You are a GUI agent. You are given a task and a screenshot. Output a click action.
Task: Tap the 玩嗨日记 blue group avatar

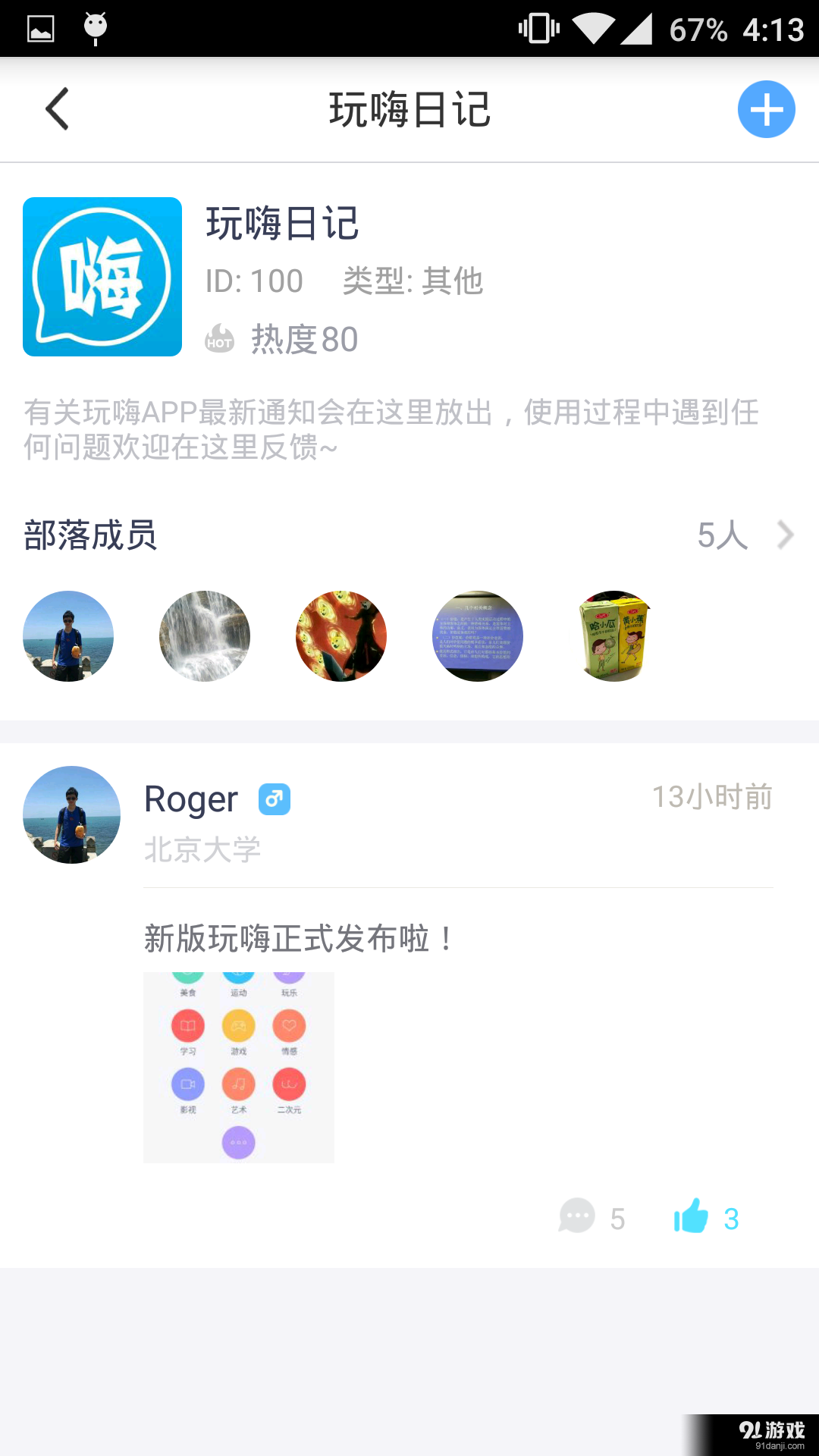tap(102, 278)
